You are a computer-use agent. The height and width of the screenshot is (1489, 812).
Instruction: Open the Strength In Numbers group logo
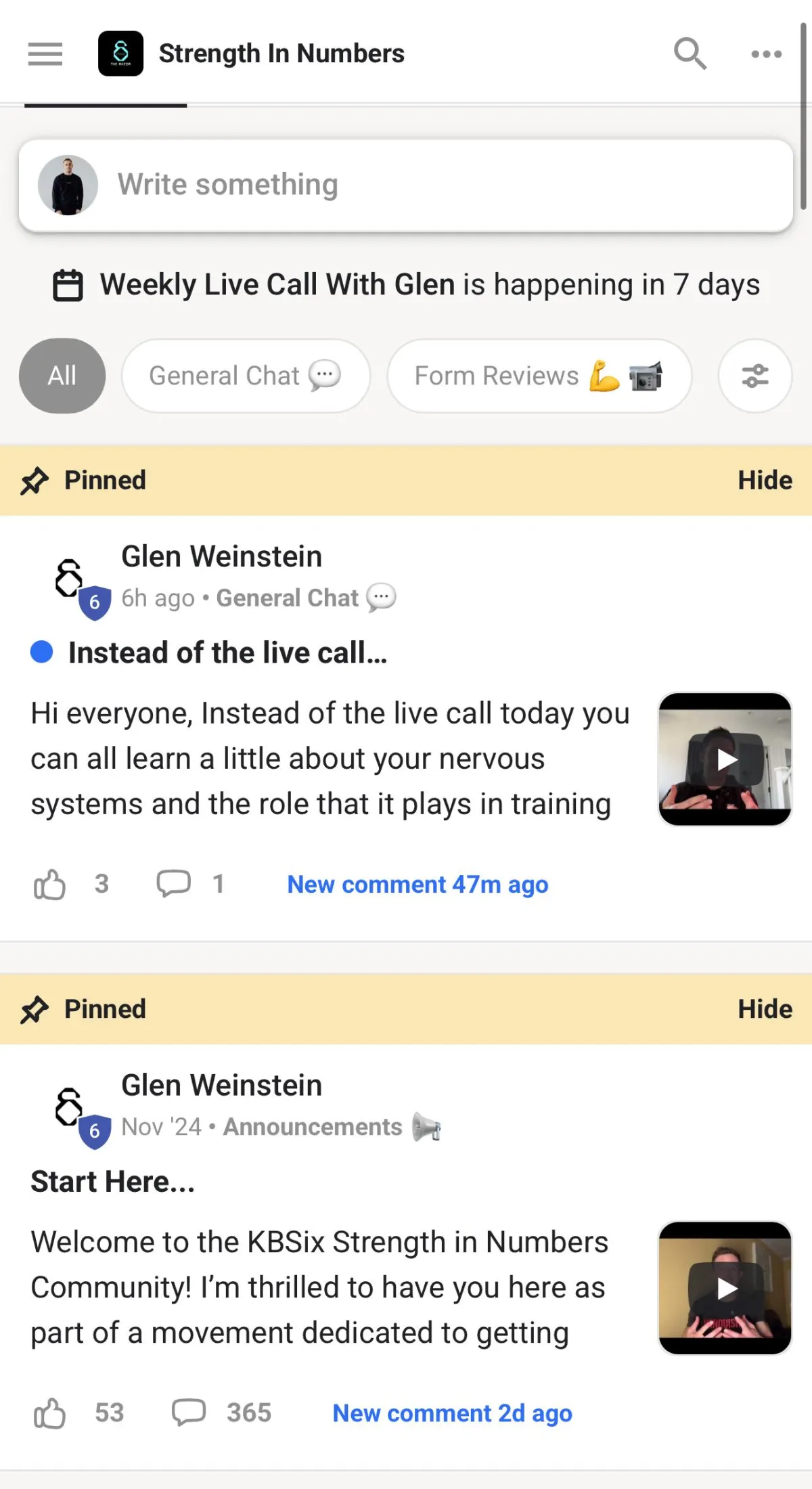(120, 53)
